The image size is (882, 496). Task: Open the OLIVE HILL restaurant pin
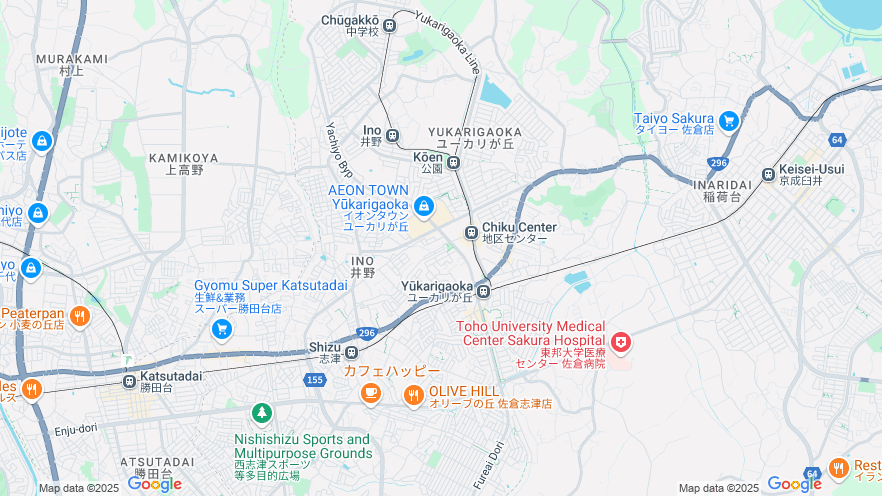pyautogui.click(x=413, y=397)
